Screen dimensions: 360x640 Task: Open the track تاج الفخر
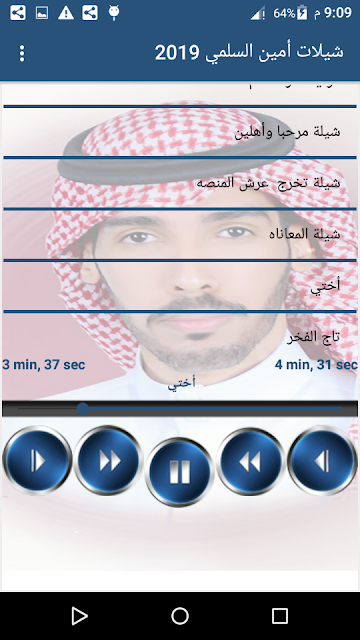(180, 337)
